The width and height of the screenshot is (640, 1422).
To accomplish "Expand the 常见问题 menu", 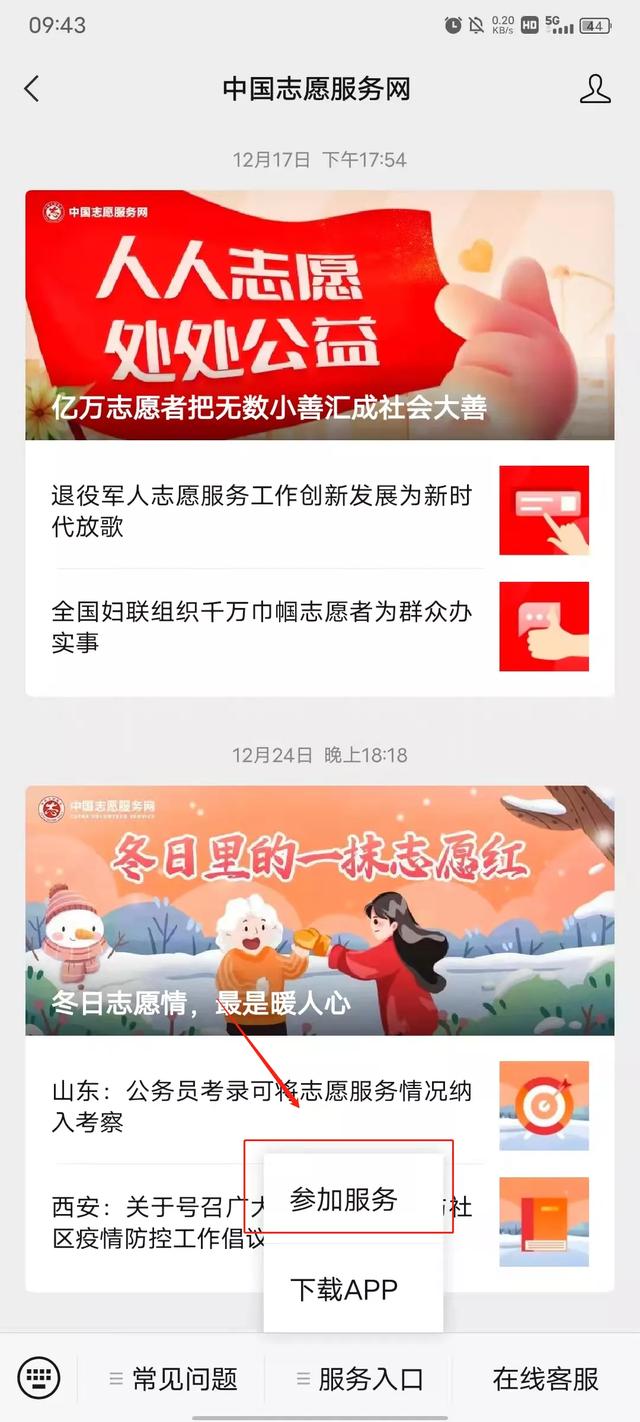I will coord(173,1380).
